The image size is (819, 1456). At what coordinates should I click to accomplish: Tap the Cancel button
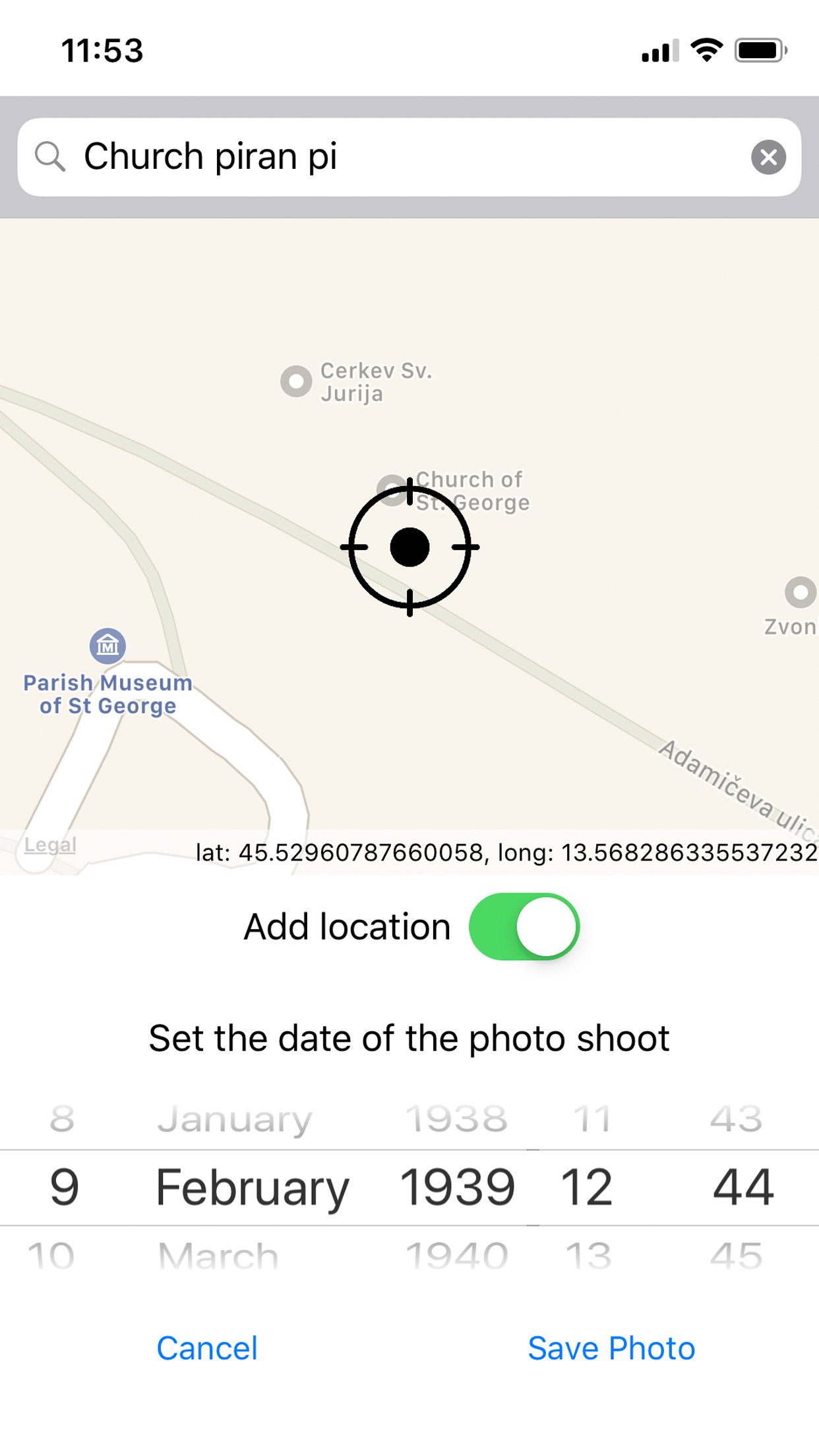(206, 1348)
